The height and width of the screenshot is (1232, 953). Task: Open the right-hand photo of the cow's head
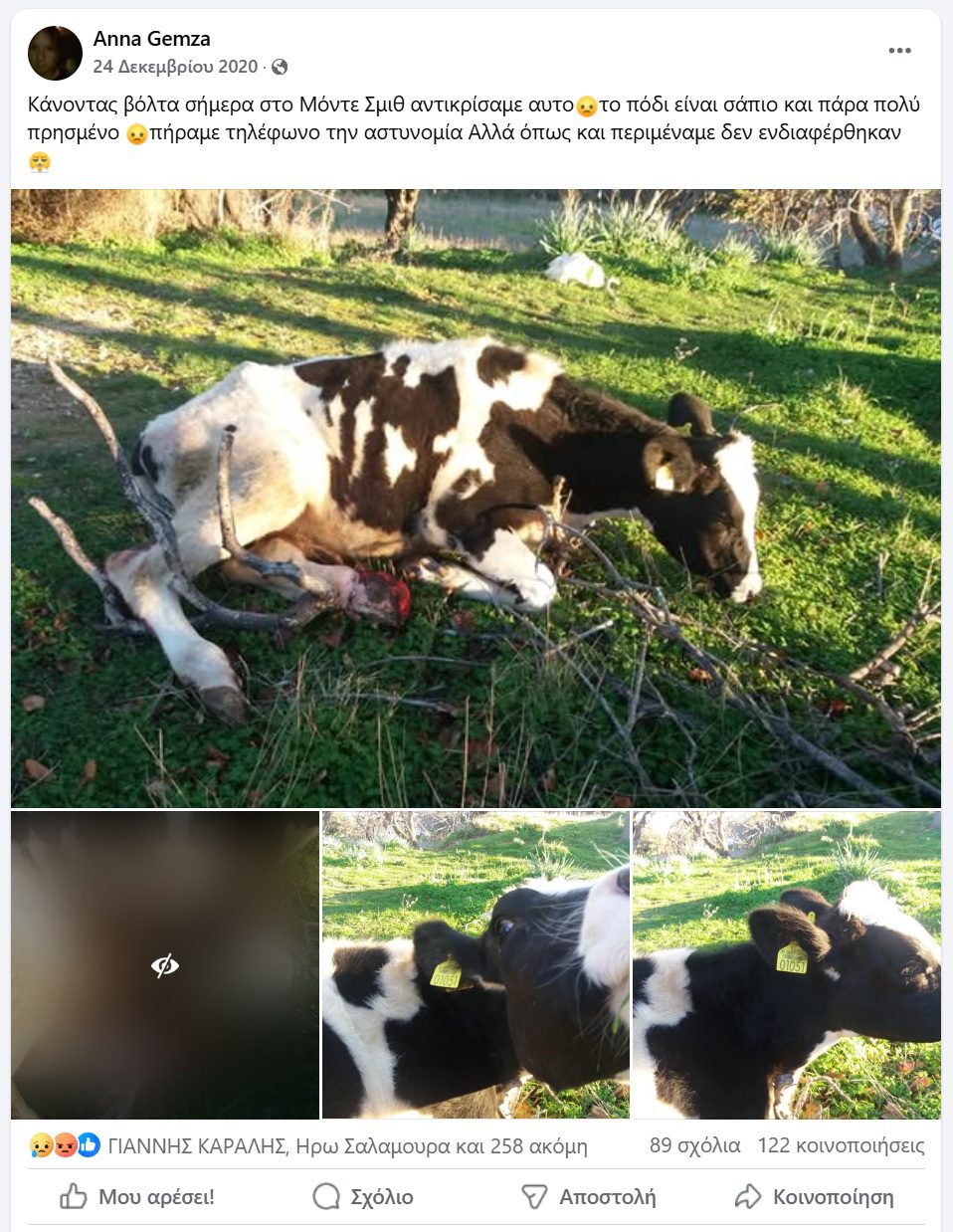(786, 964)
